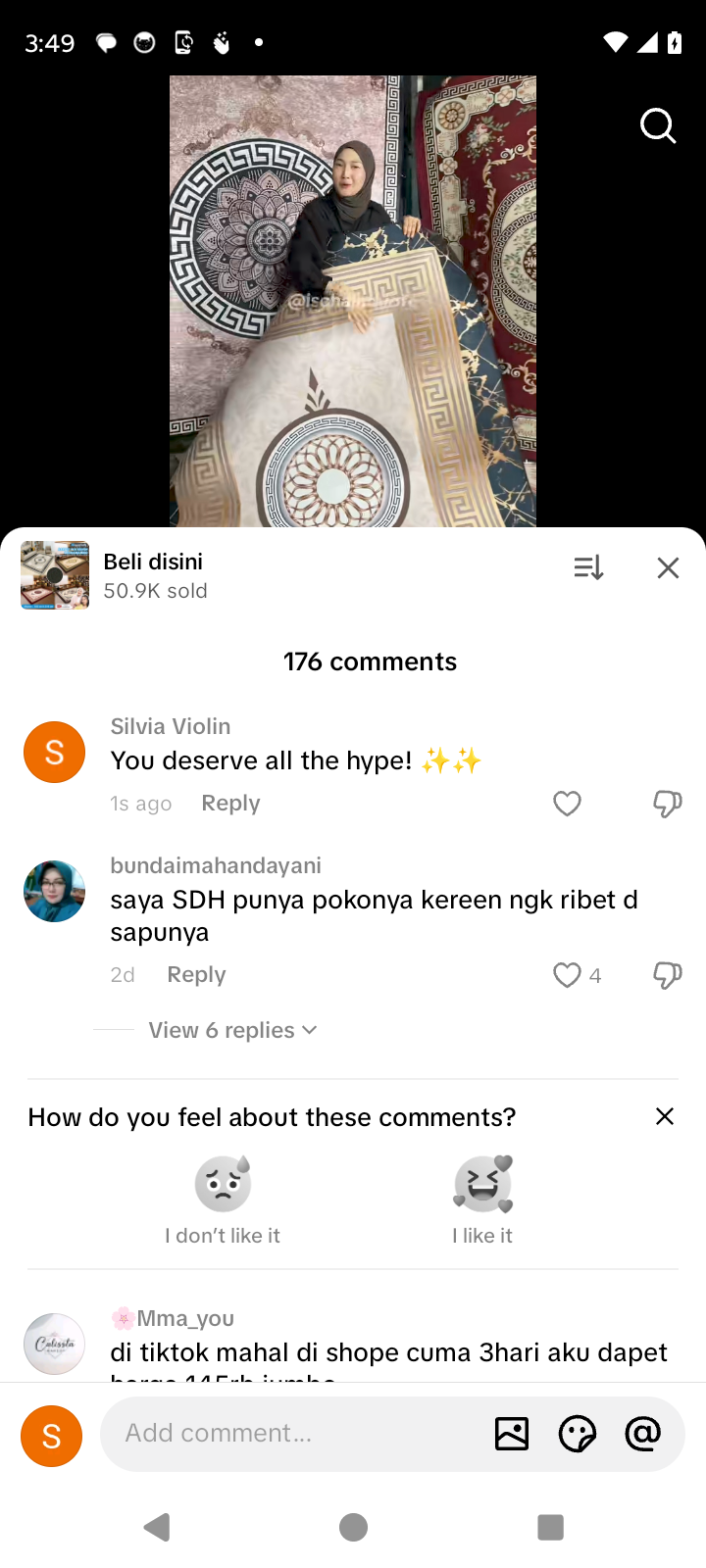
Task: Open the emoji sticker picker
Action: (578, 1434)
